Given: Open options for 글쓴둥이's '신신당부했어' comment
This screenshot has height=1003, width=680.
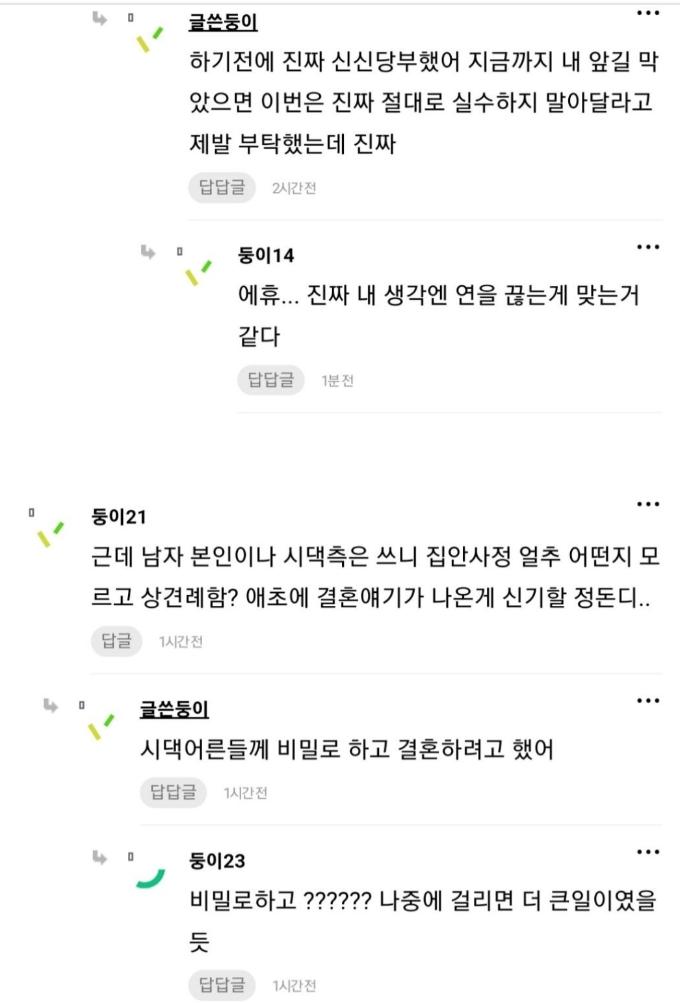Looking at the screenshot, I should click(x=648, y=13).
